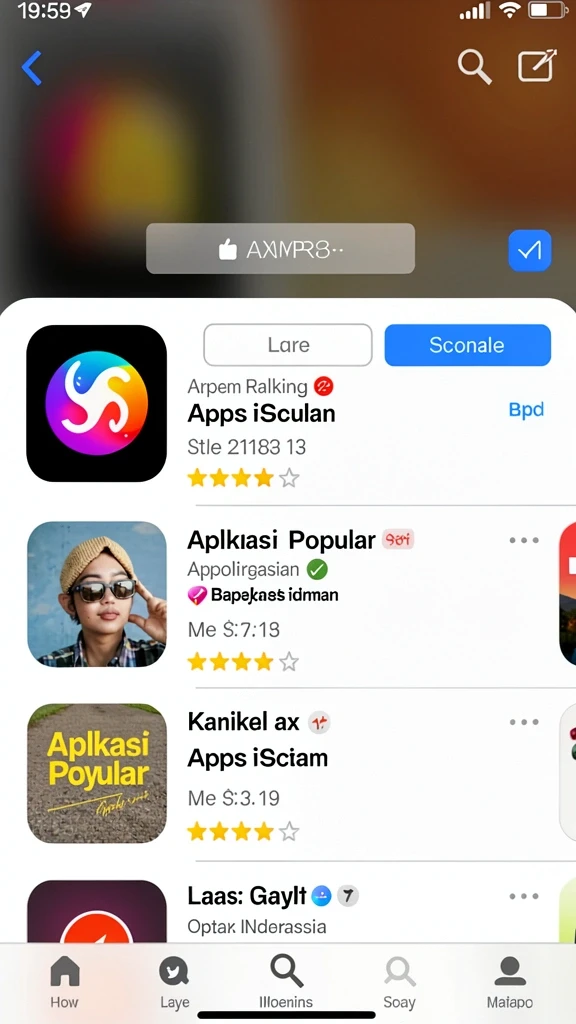This screenshot has width=576, height=1024.
Task: Open more options for Kanikel ax
Action: [x=524, y=722]
